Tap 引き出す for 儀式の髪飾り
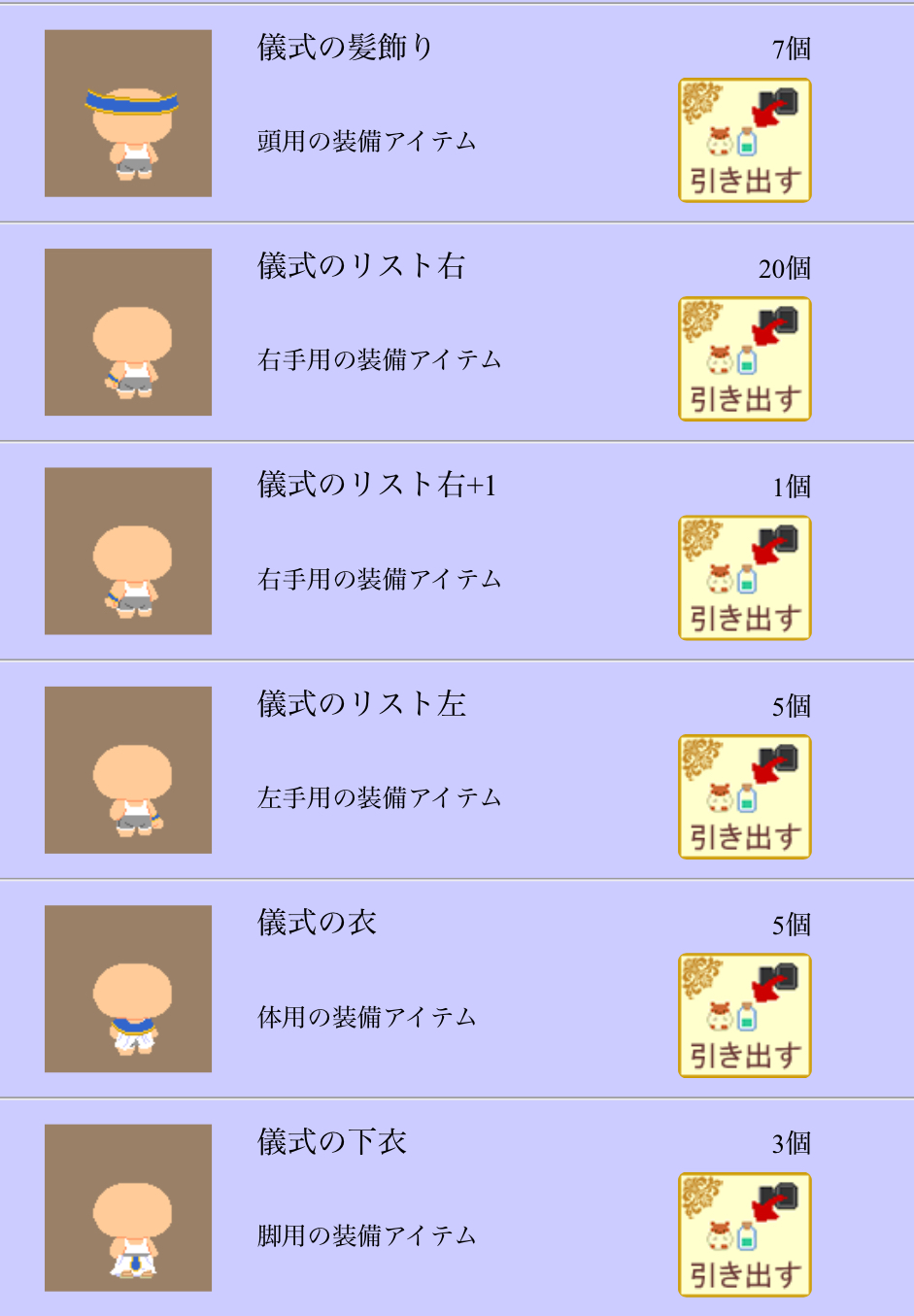Screen dimensions: 914x1316 pos(744,141)
